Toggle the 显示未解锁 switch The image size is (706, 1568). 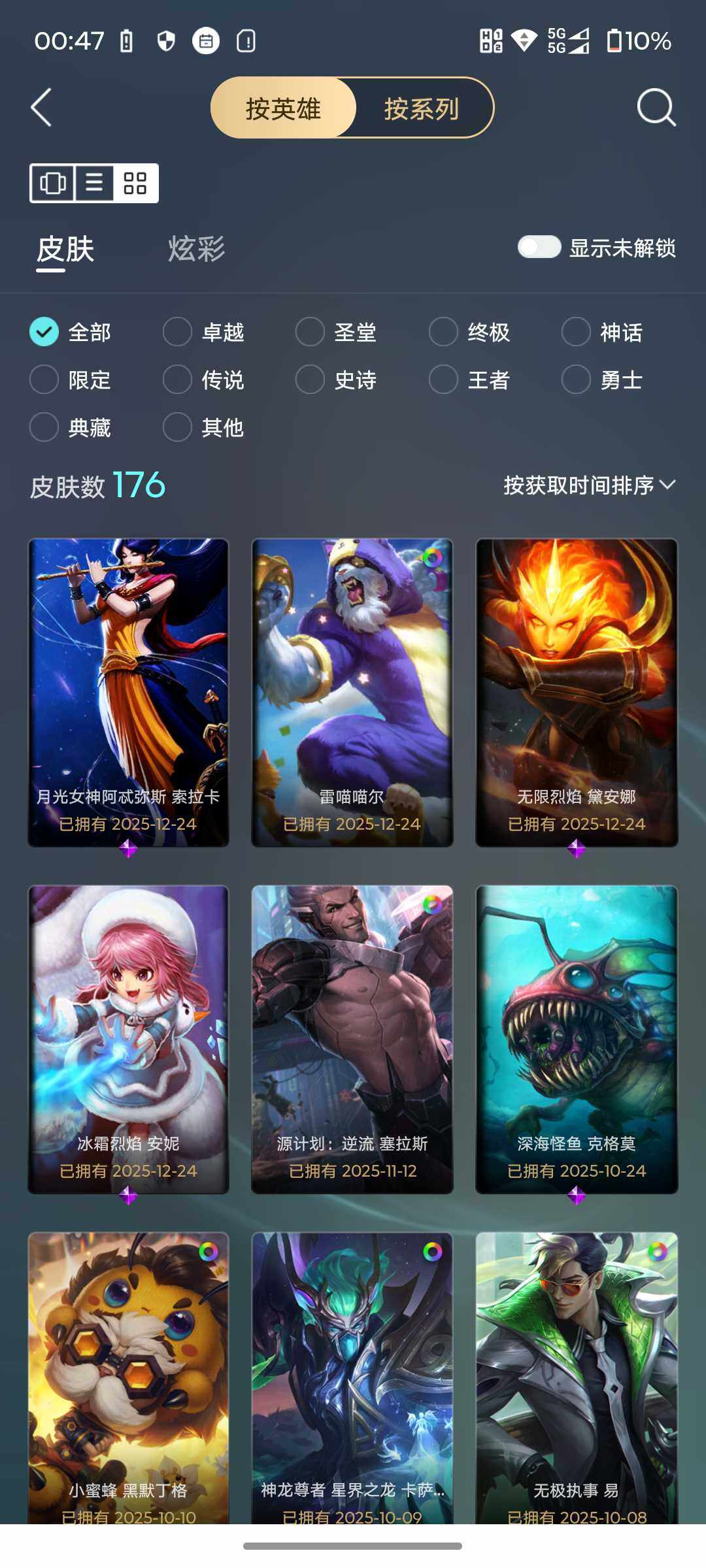pos(539,247)
